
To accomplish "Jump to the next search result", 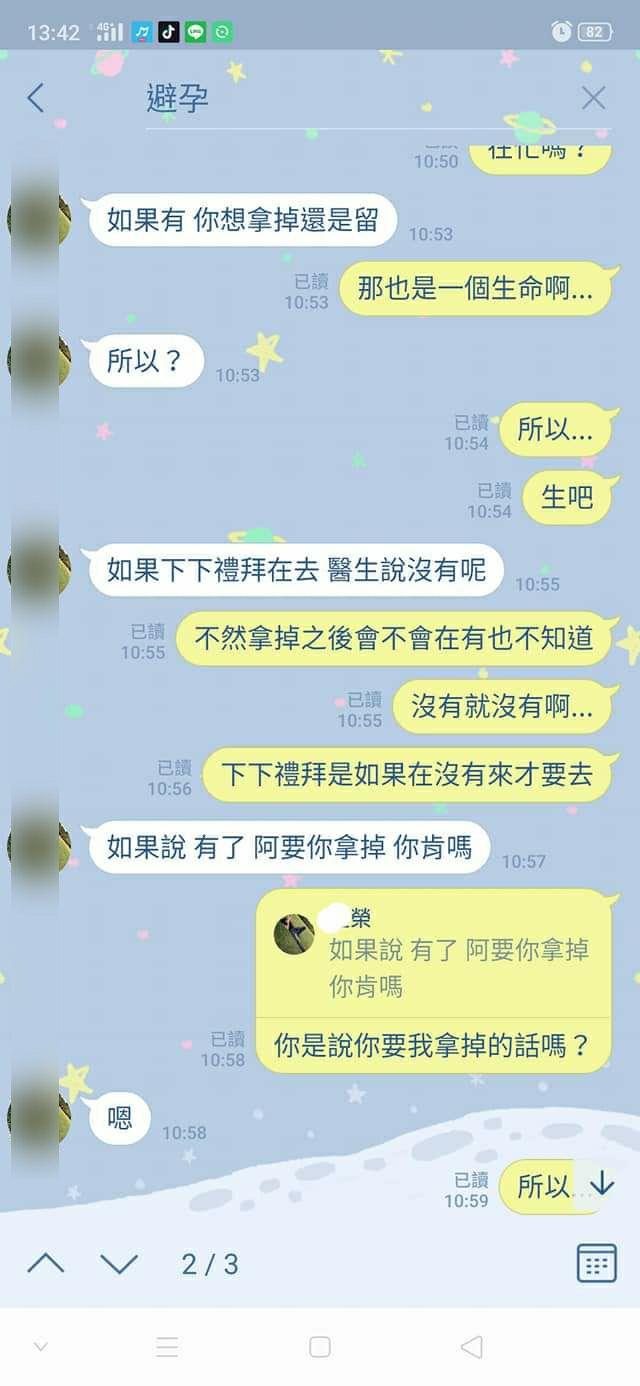I will tap(119, 1264).
